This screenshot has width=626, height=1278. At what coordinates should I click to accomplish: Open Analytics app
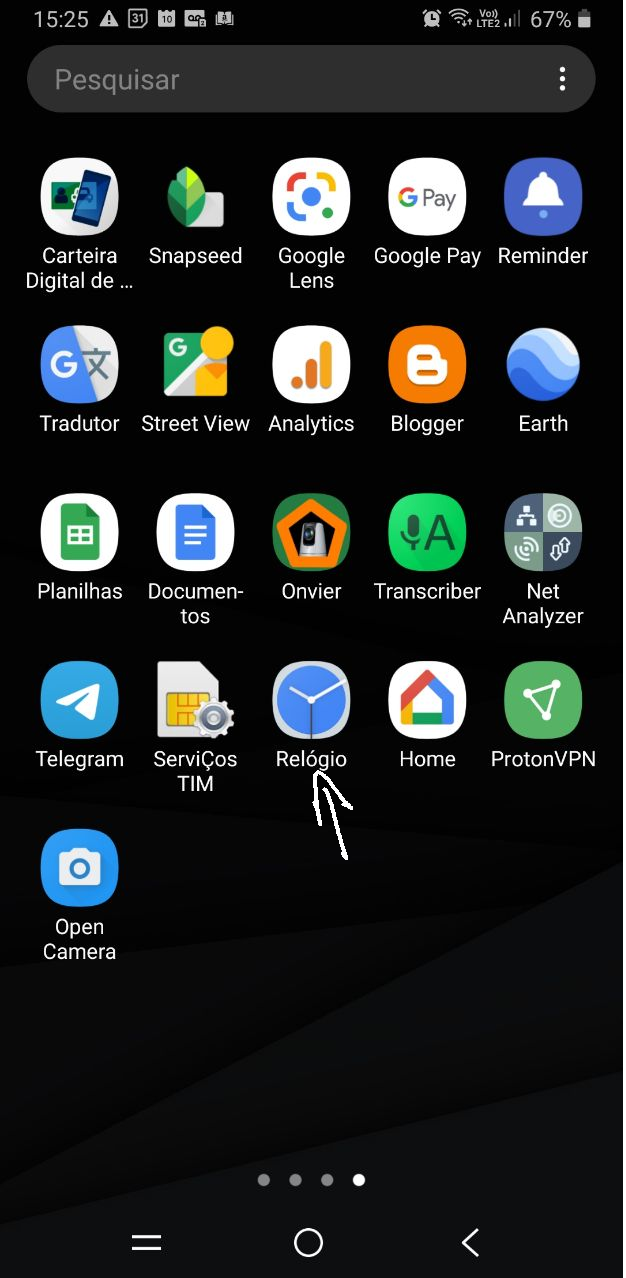click(x=311, y=365)
